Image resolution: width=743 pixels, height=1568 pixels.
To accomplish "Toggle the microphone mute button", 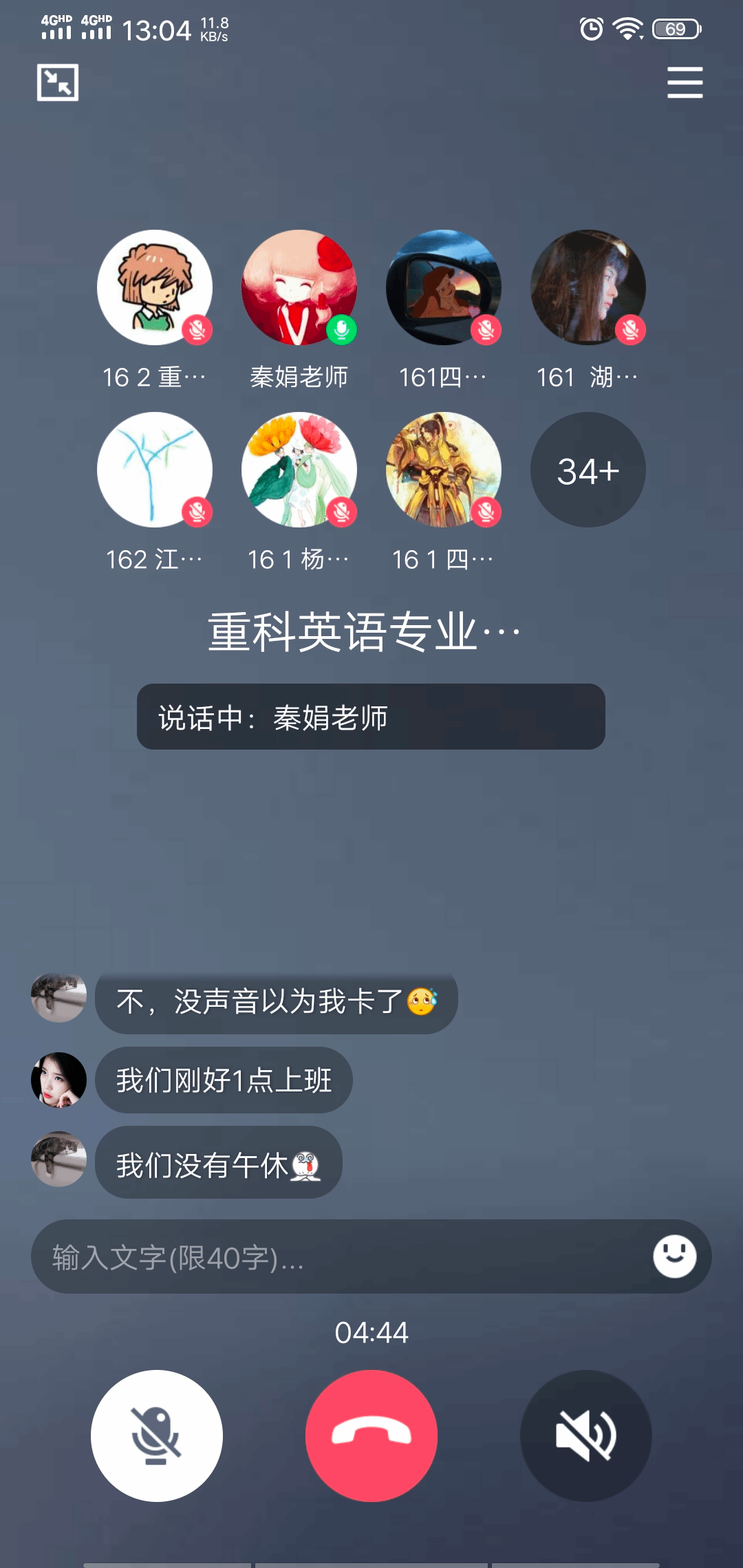I will (x=157, y=1436).
